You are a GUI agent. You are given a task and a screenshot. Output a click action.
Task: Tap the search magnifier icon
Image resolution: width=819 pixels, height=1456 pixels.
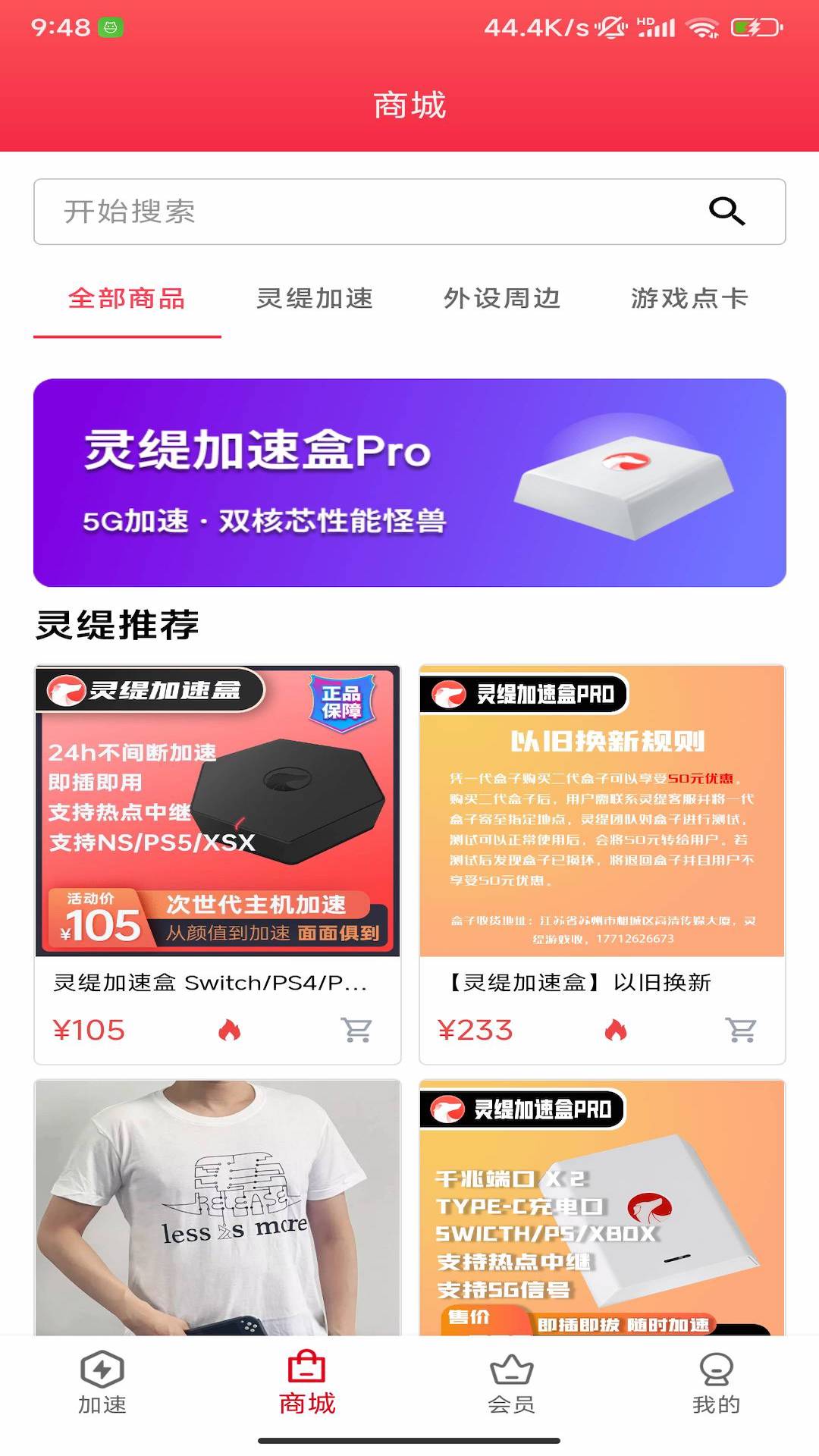[729, 212]
